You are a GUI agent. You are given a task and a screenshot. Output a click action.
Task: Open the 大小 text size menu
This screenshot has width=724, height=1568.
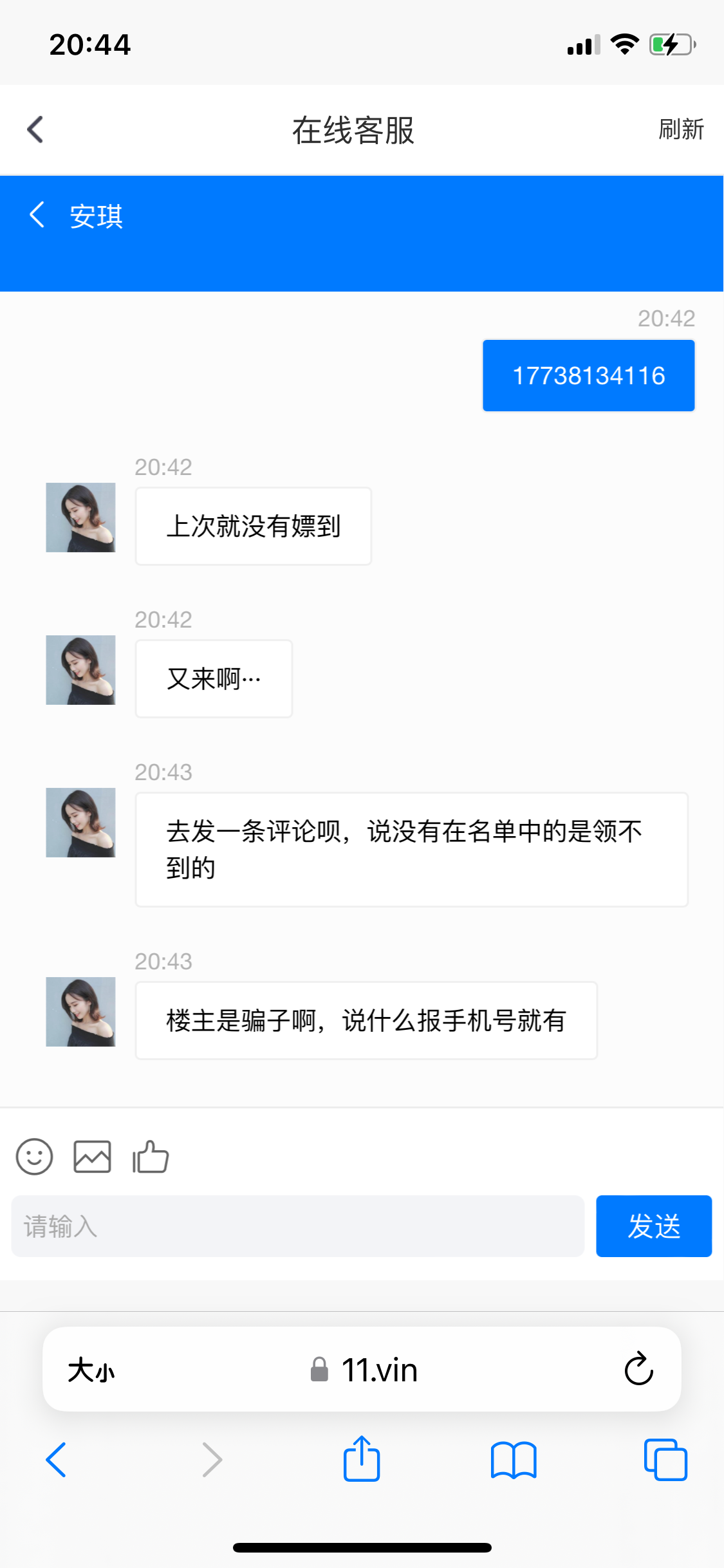(x=91, y=1370)
